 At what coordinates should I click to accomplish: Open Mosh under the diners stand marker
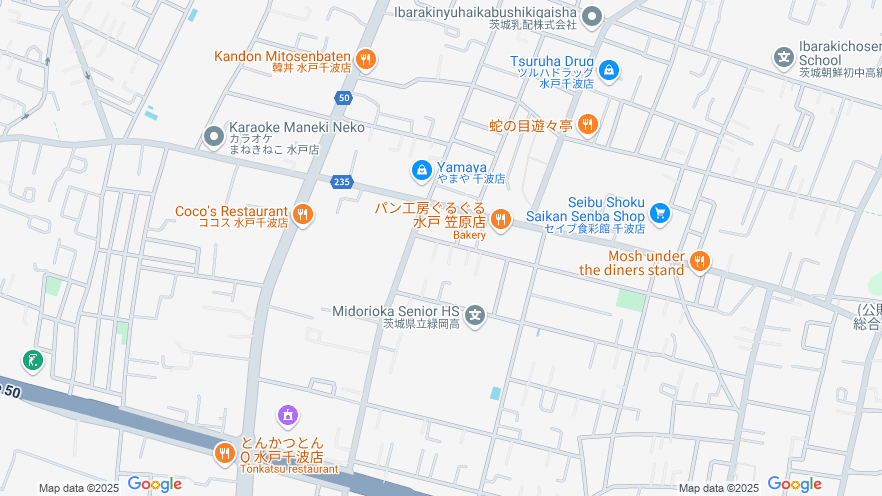click(x=699, y=262)
